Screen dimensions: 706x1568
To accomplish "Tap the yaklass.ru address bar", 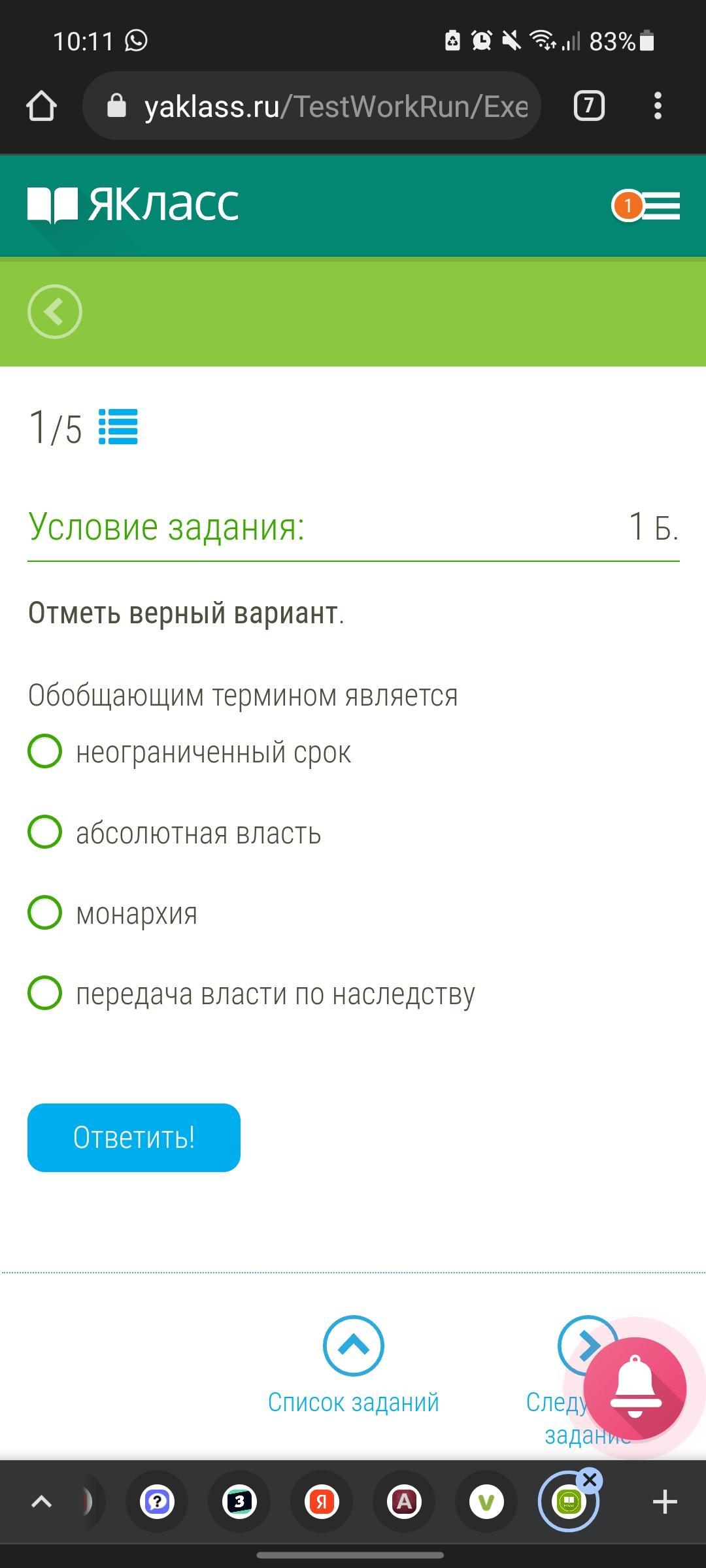I will point(312,106).
